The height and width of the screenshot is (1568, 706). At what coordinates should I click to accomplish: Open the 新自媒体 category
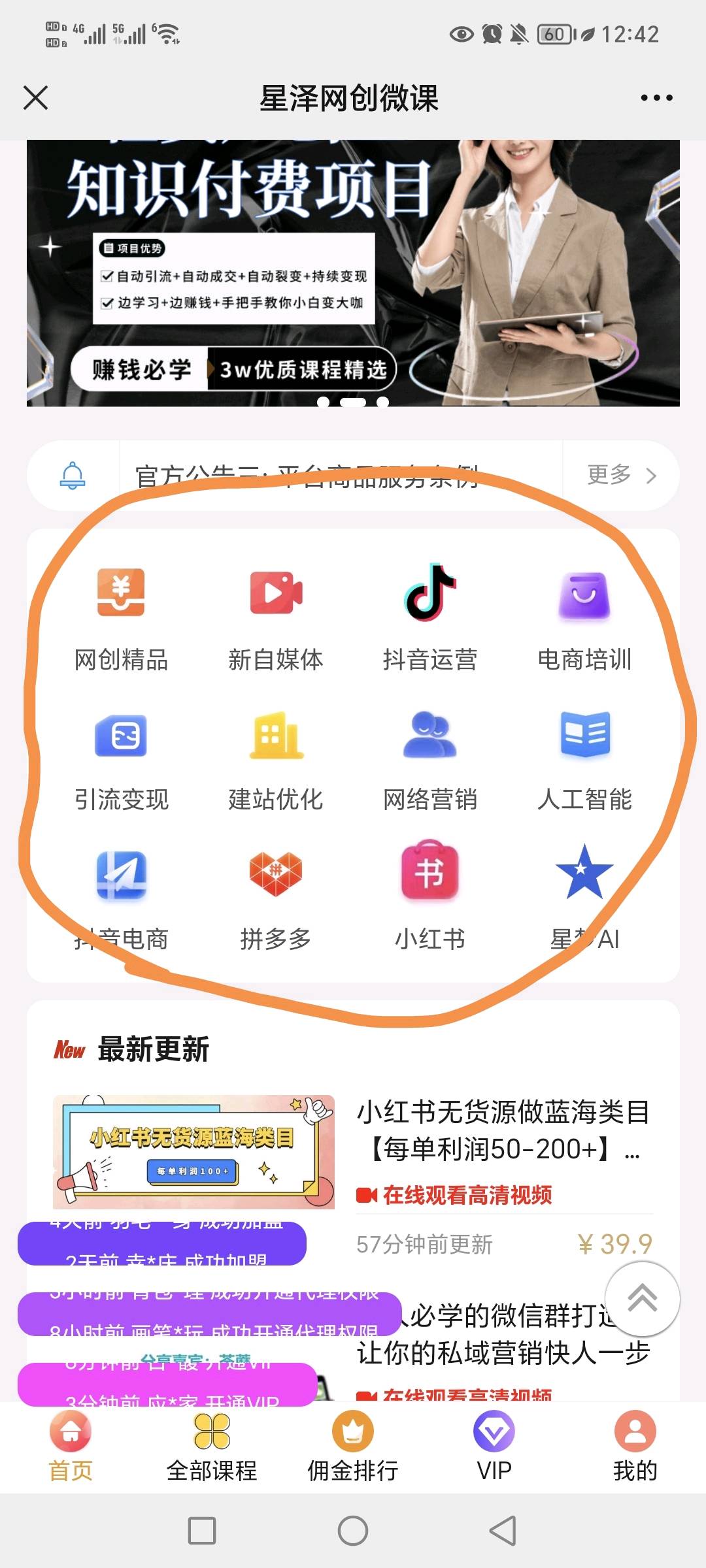[x=275, y=617]
